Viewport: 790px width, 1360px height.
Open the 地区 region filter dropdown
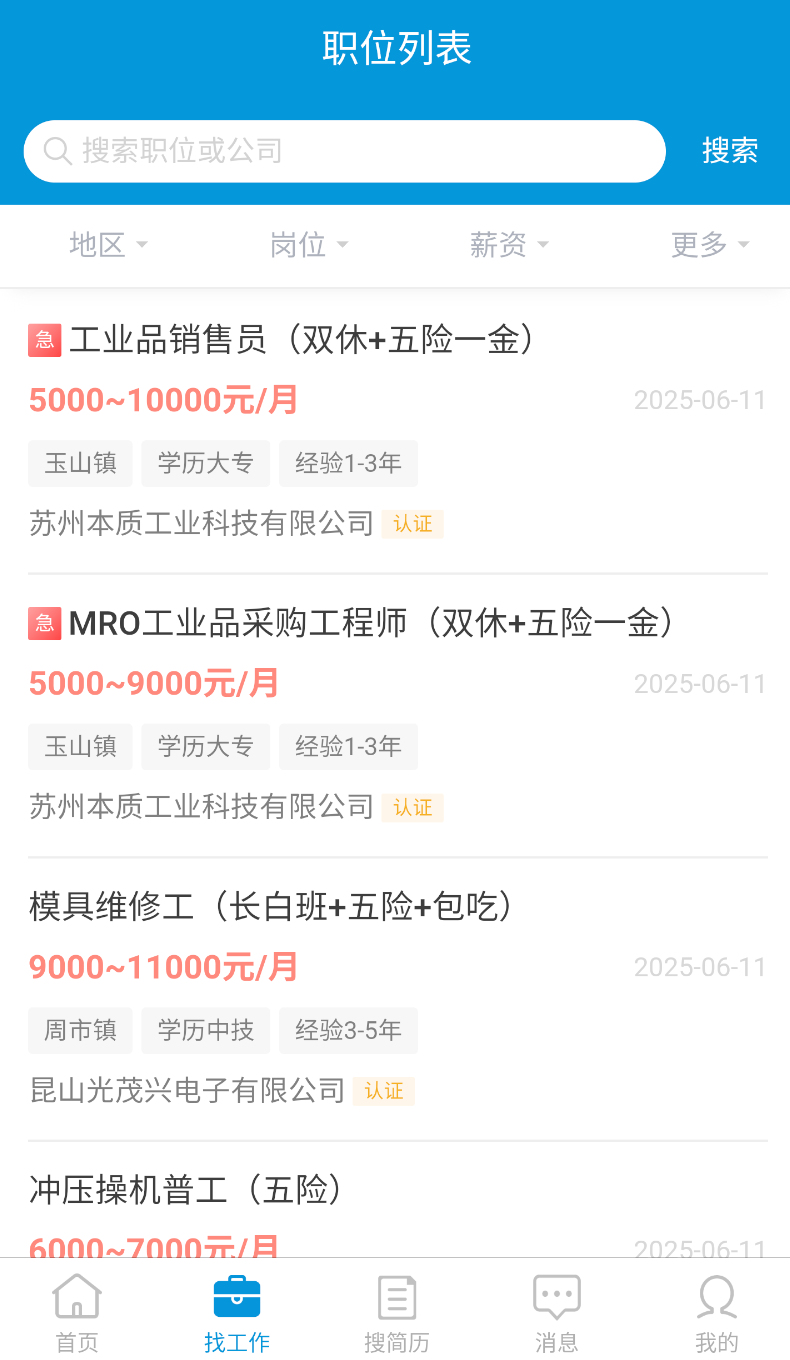[x=107, y=245]
